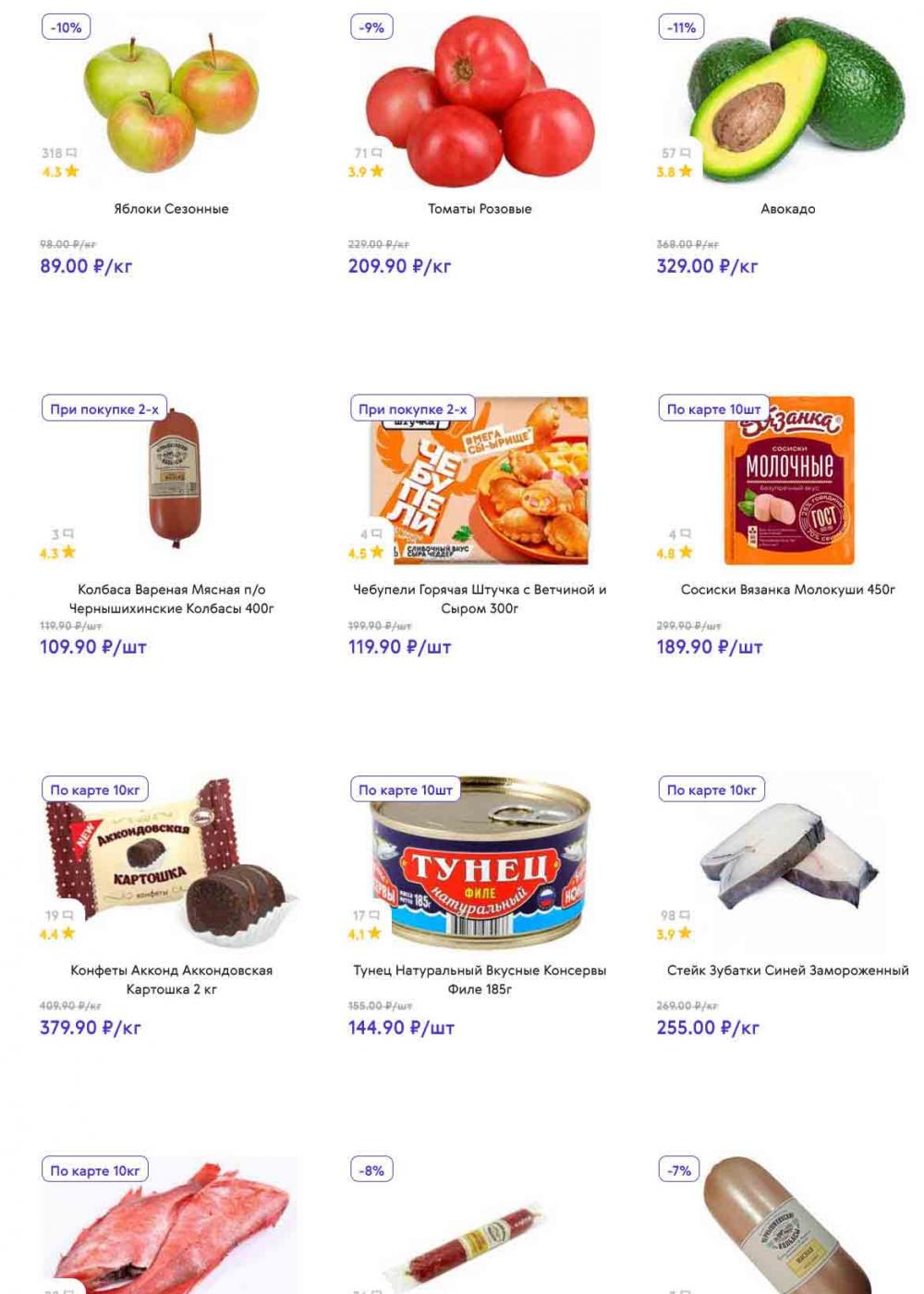924x1294 pixels.
Task: Open the Яблоки Сезонные product card
Action: (x=171, y=209)
